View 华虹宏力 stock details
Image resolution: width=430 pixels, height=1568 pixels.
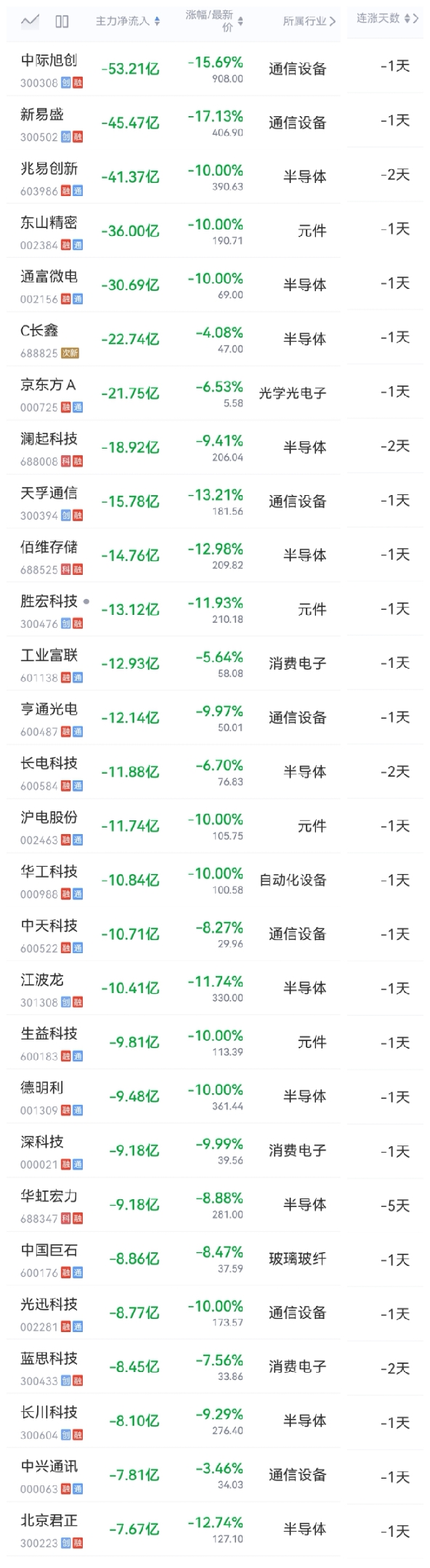215,1205
